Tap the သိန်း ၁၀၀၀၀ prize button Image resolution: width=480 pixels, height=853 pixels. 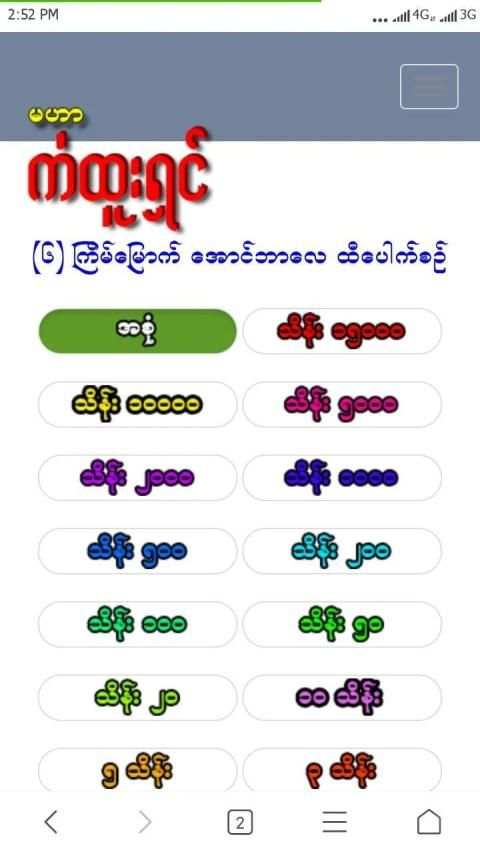tap(137, 404)
